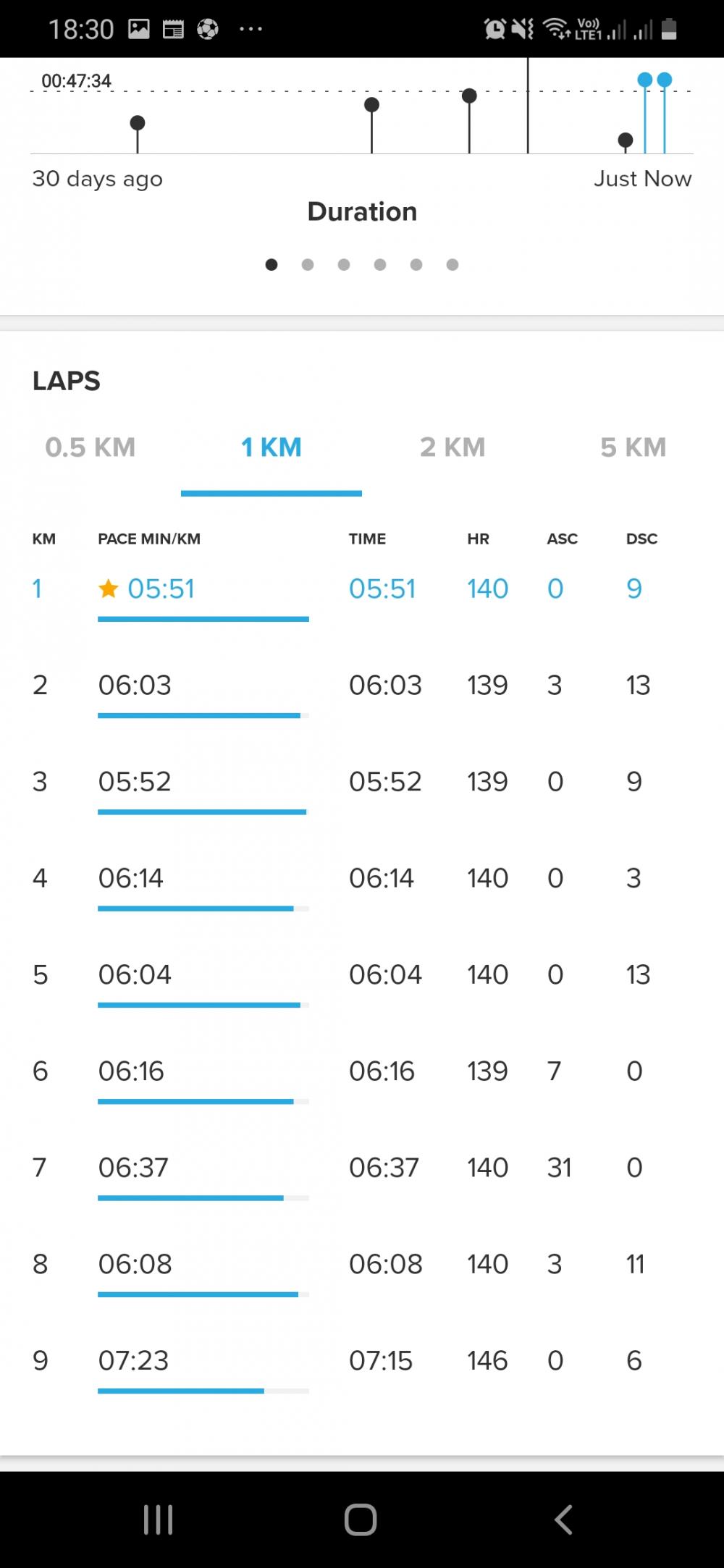
Task: Go back with the system back button
Action: point(563,1519)
